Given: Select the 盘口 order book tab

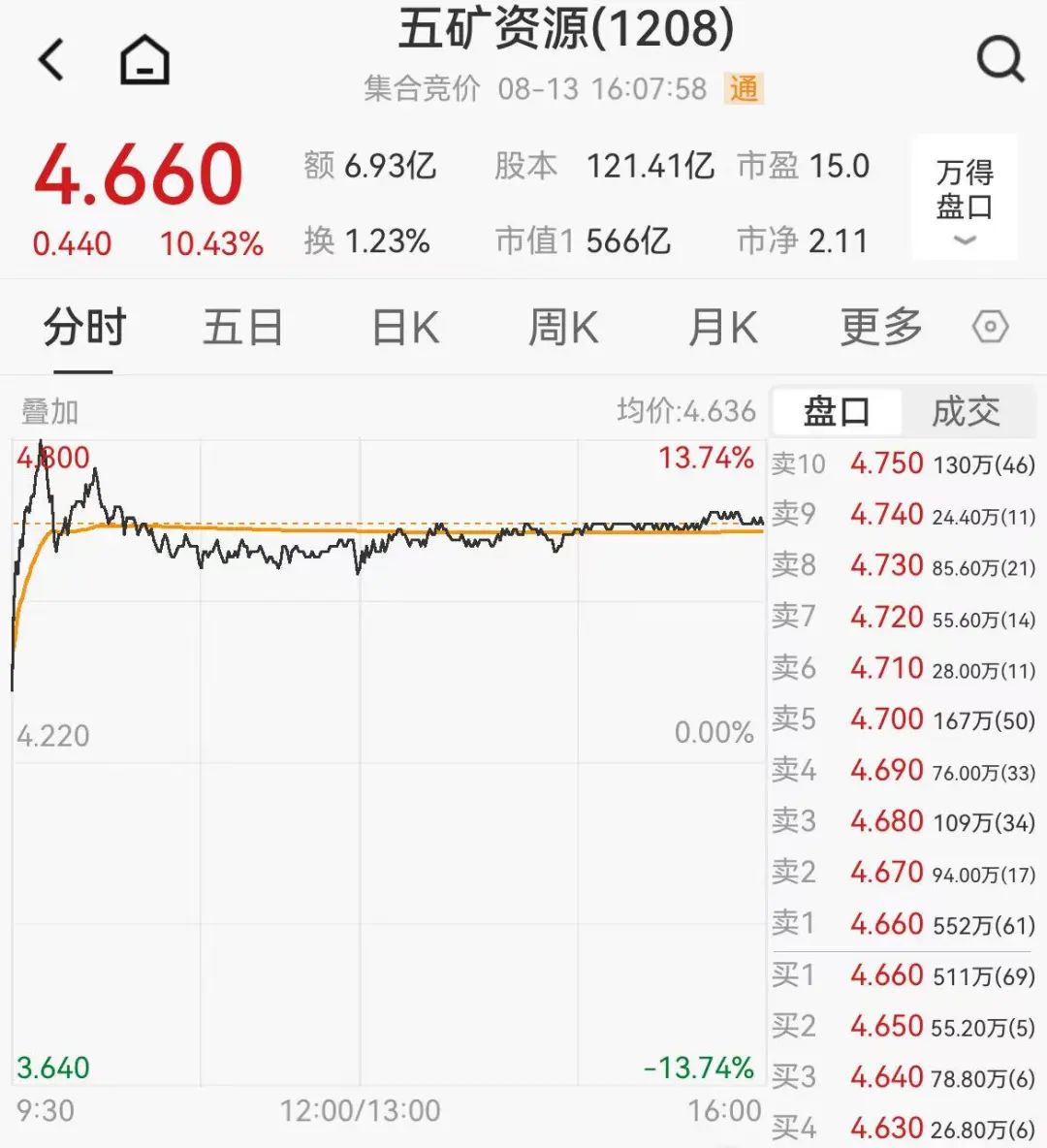Looking at the screenshot, I should pos(837,412).
